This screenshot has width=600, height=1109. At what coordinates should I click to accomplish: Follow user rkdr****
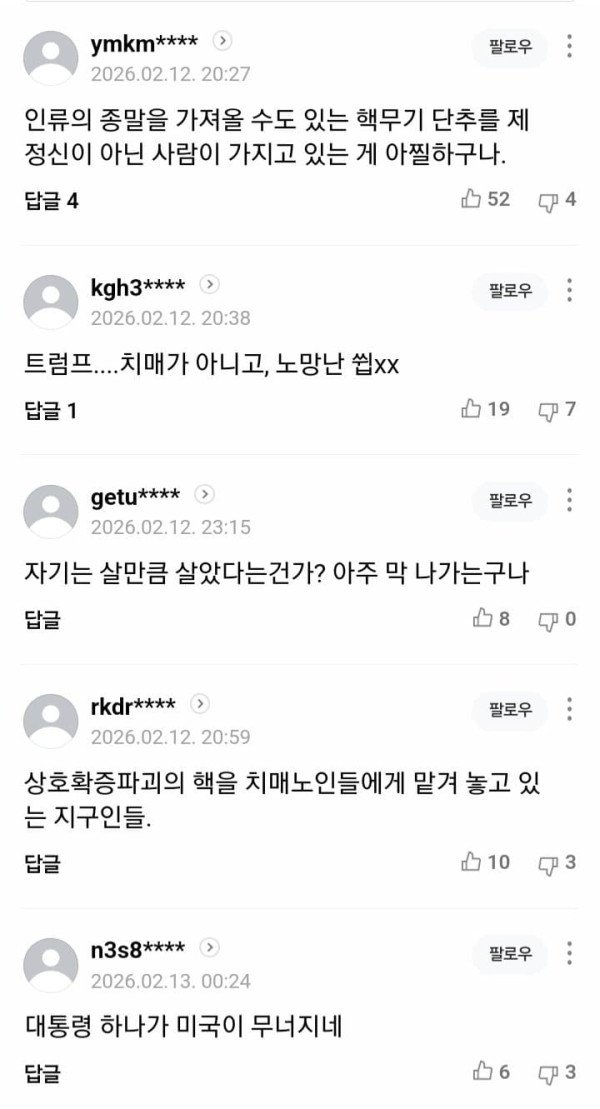point(510,711)
